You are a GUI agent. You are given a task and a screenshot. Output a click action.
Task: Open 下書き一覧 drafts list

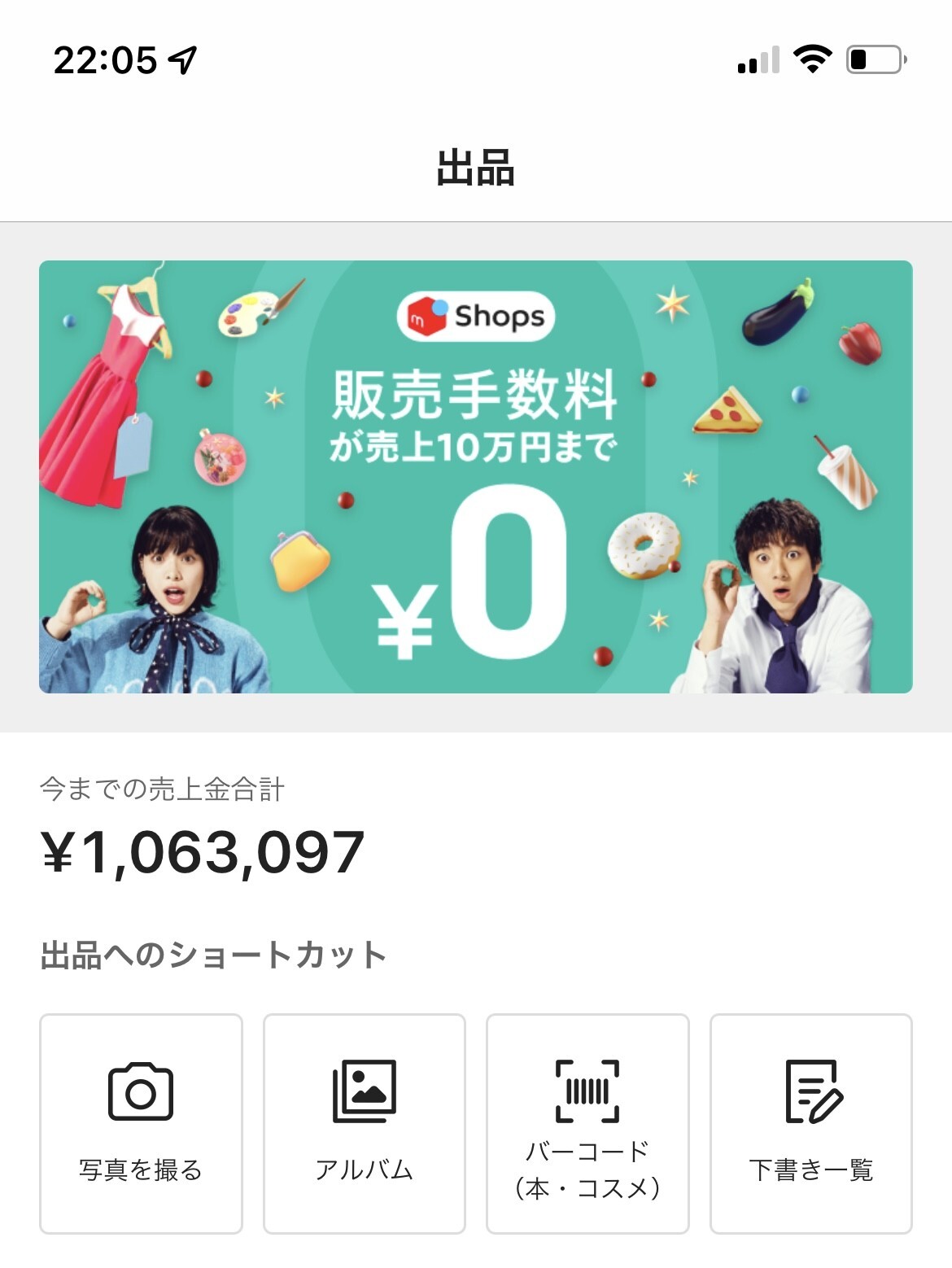point(810,1123)
